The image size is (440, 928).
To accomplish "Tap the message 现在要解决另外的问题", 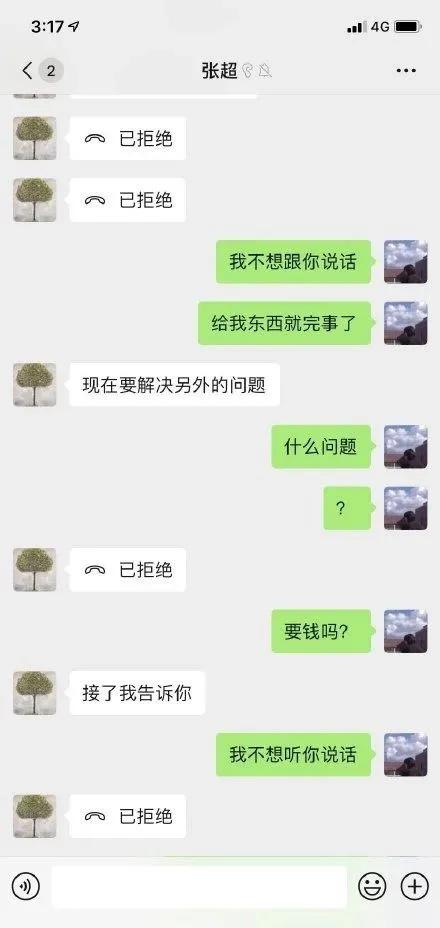I will click(x=174, y=385).
